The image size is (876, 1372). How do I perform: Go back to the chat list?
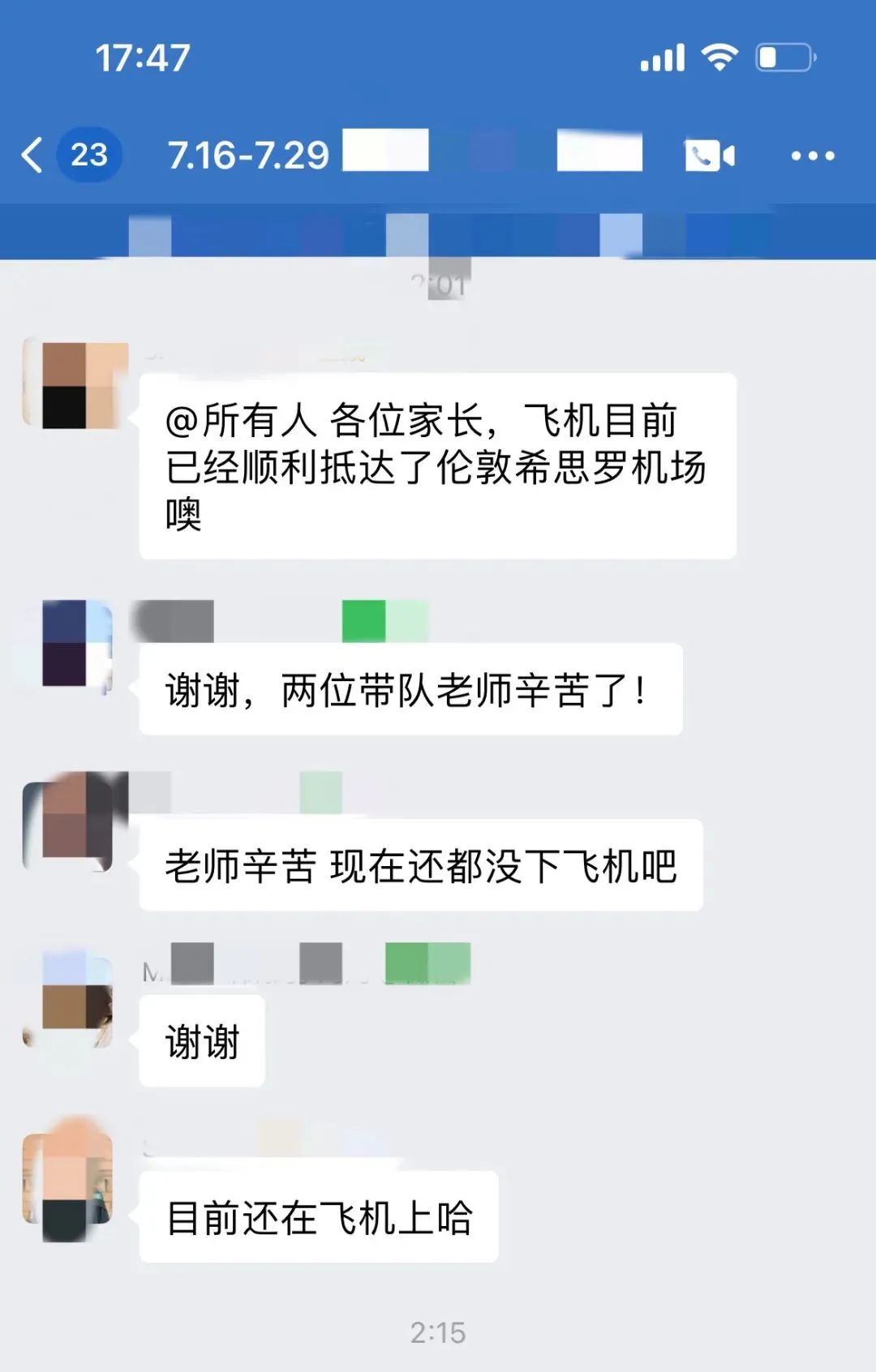32,155
